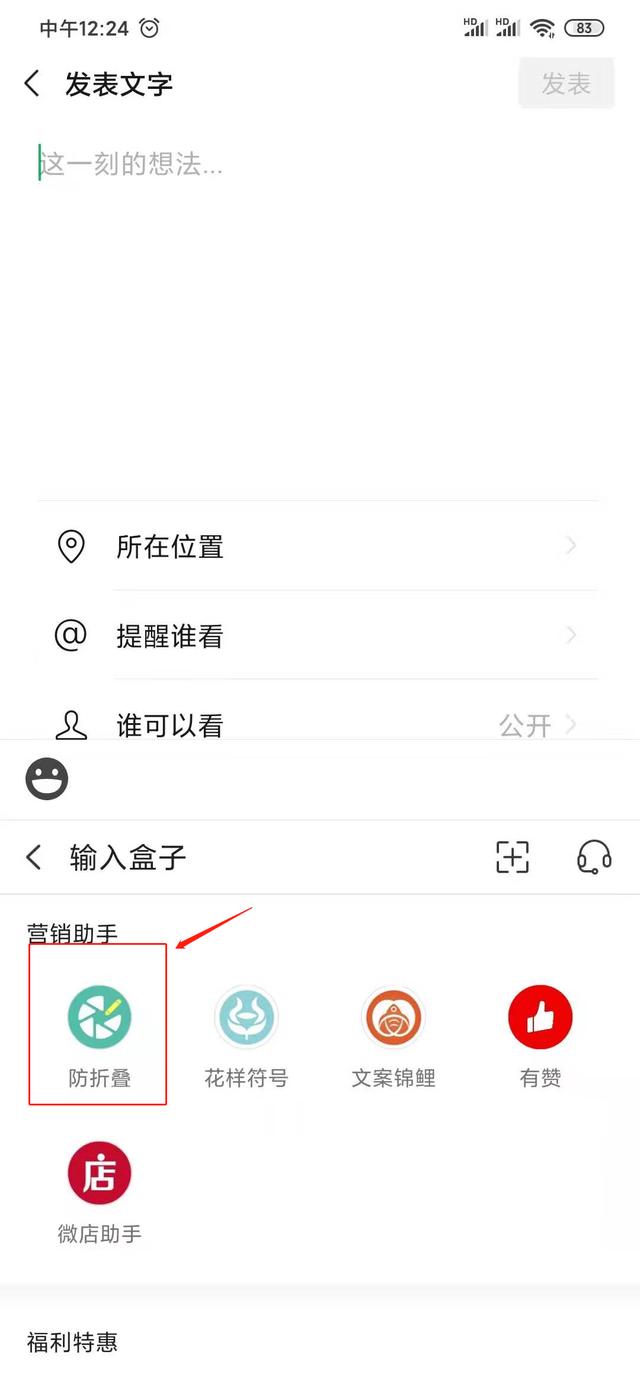The width and height of the screenshot is (640, 1387).
Task: Open the 防折叠 tool
Action: (x=99, y=1030)
